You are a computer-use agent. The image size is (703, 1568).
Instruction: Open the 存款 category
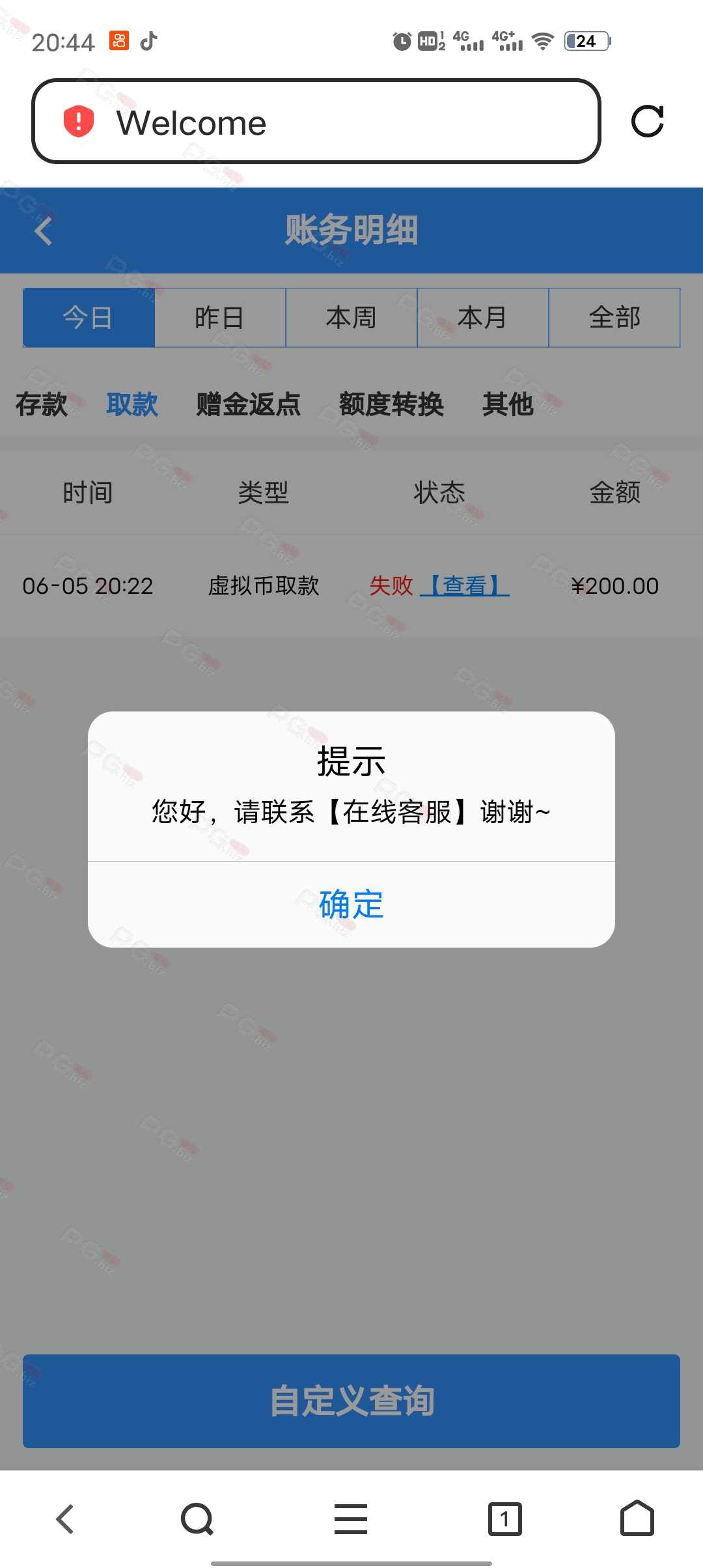click(42, 404)
